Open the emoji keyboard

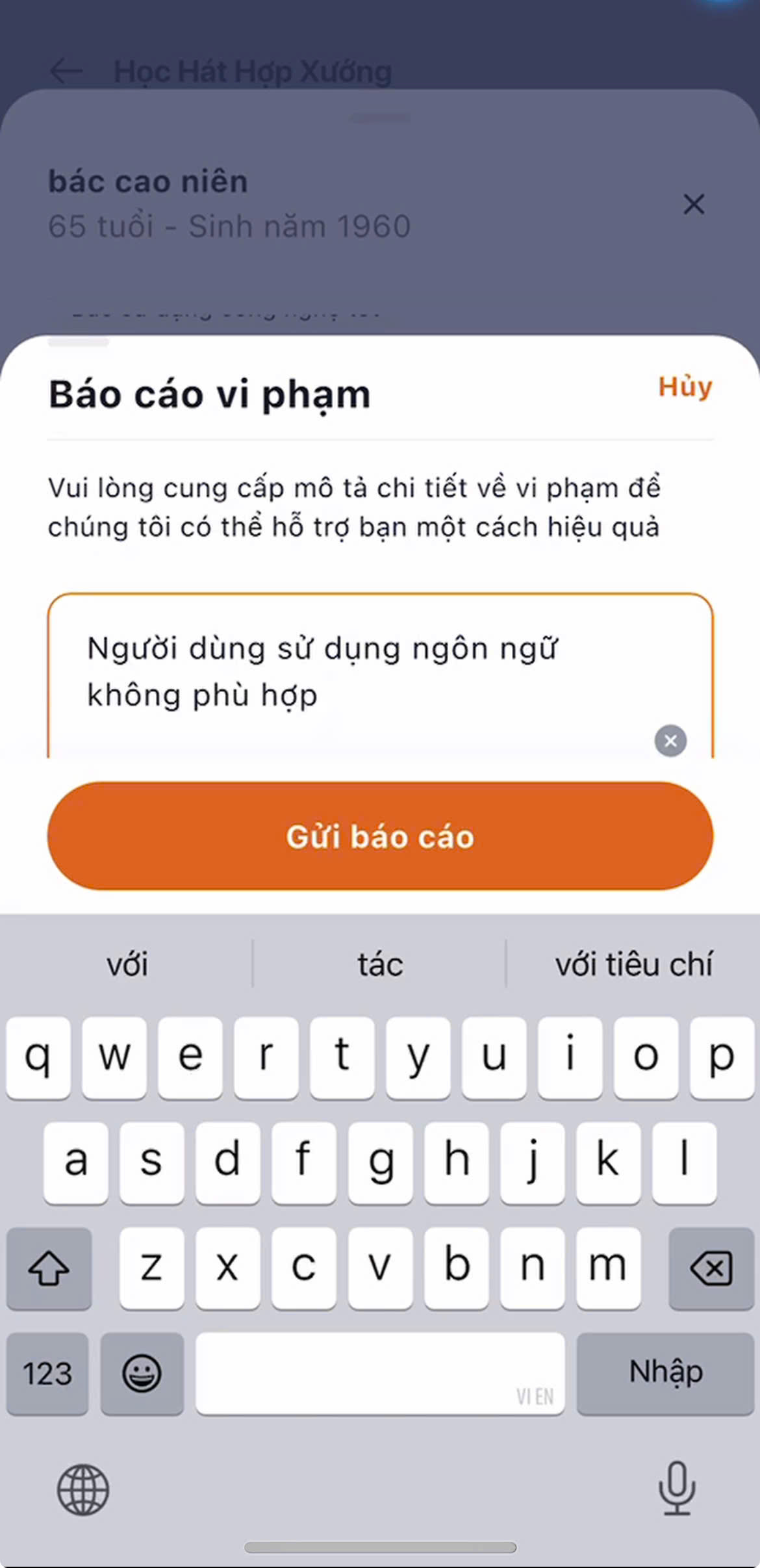tap(142, 1373)
